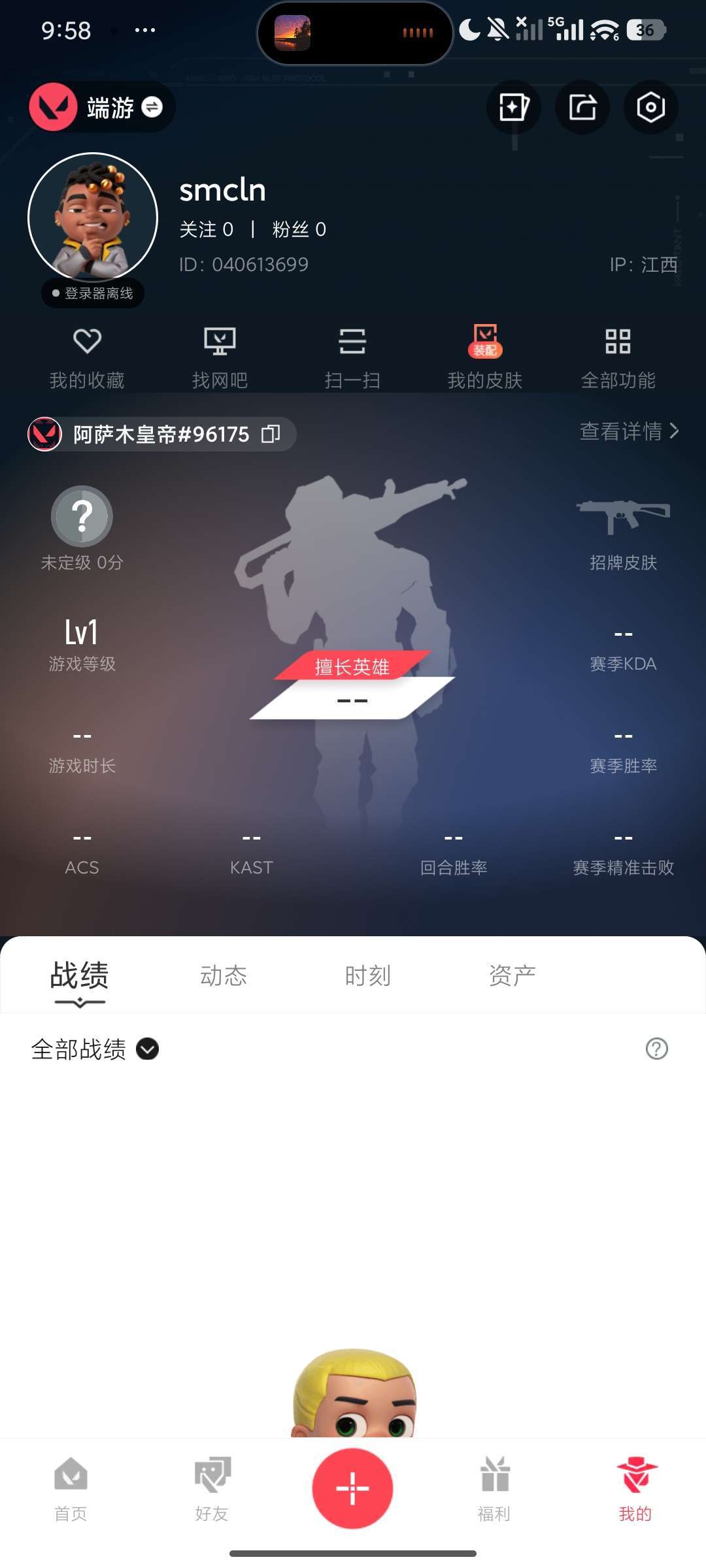Open the settings hexagon icon
Screen dimensions: 706x1568
pyautogui.click(x=650, y=107)
